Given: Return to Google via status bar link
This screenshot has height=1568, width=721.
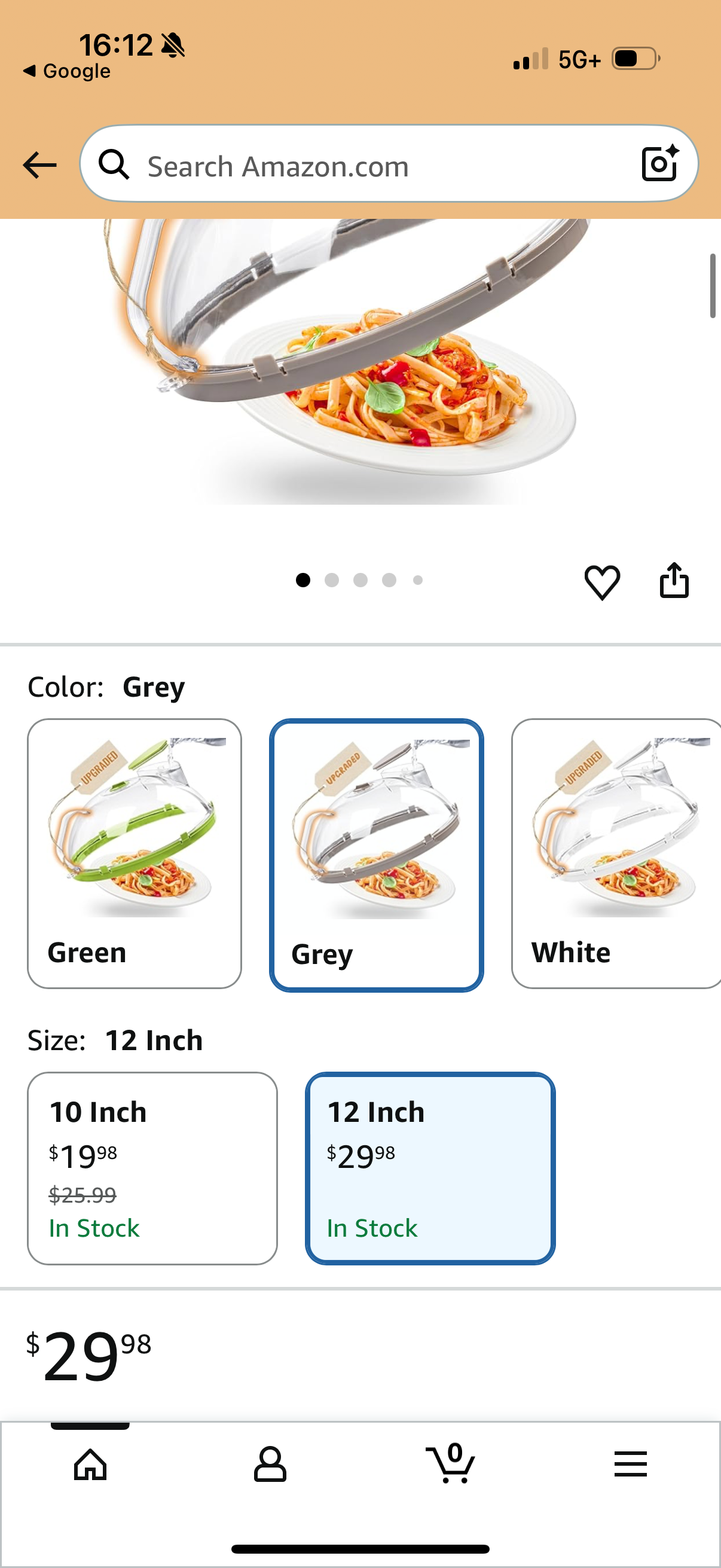Looking at the screenshot, I should (67, 71).
